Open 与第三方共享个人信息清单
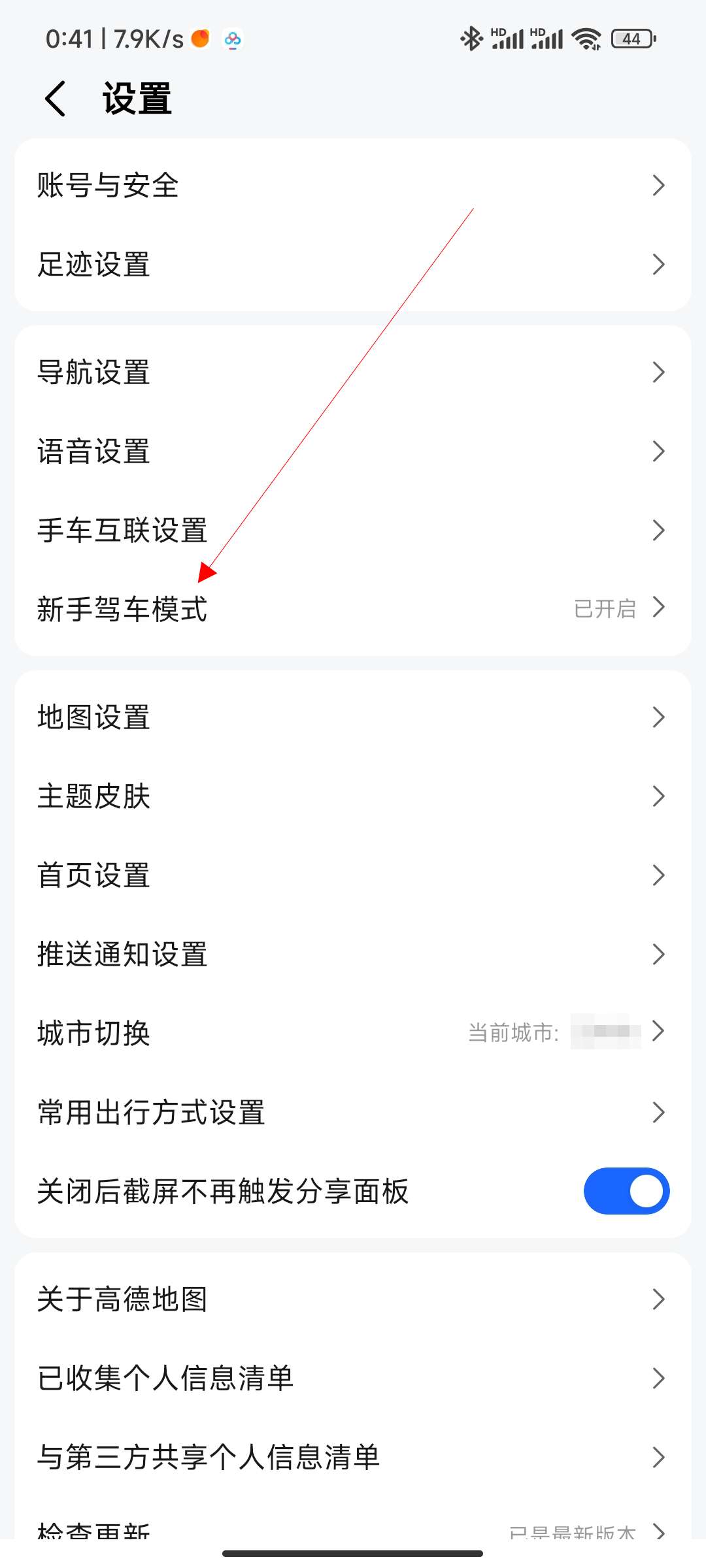The height and width of the screenshot is (1568, 706). 353,1458
